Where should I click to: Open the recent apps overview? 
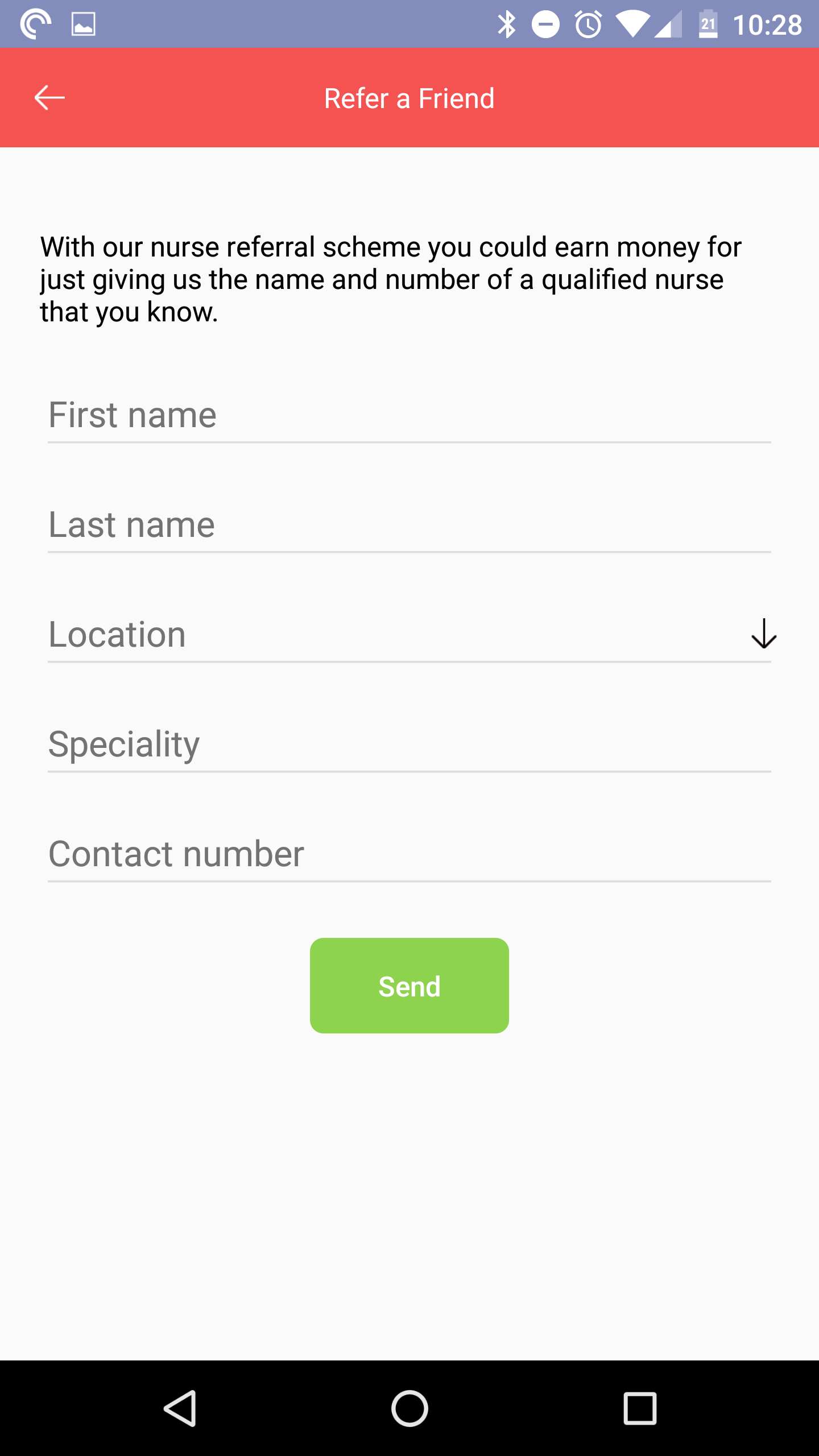click(640, 1408)
